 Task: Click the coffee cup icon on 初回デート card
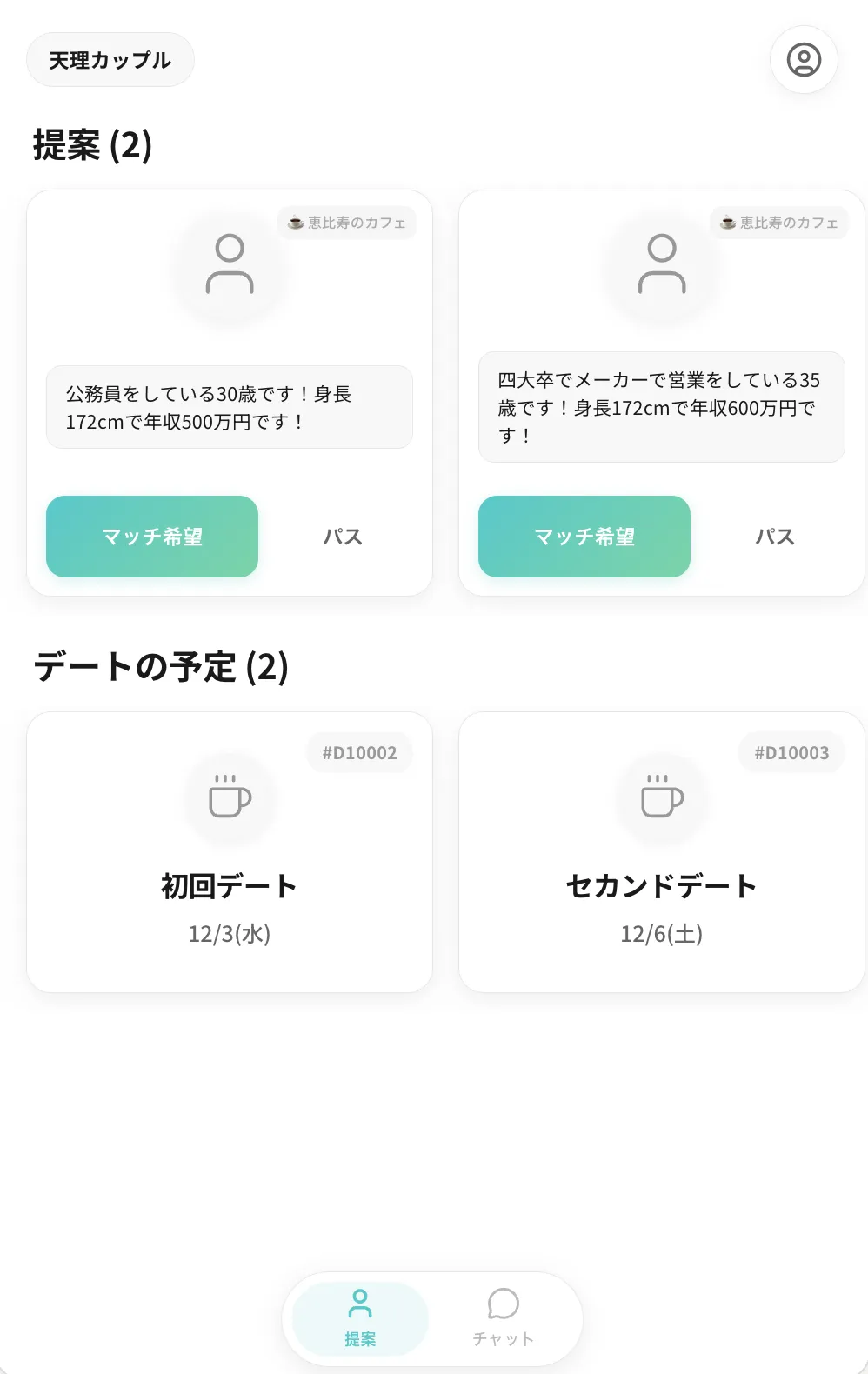[x=229, y=798]
